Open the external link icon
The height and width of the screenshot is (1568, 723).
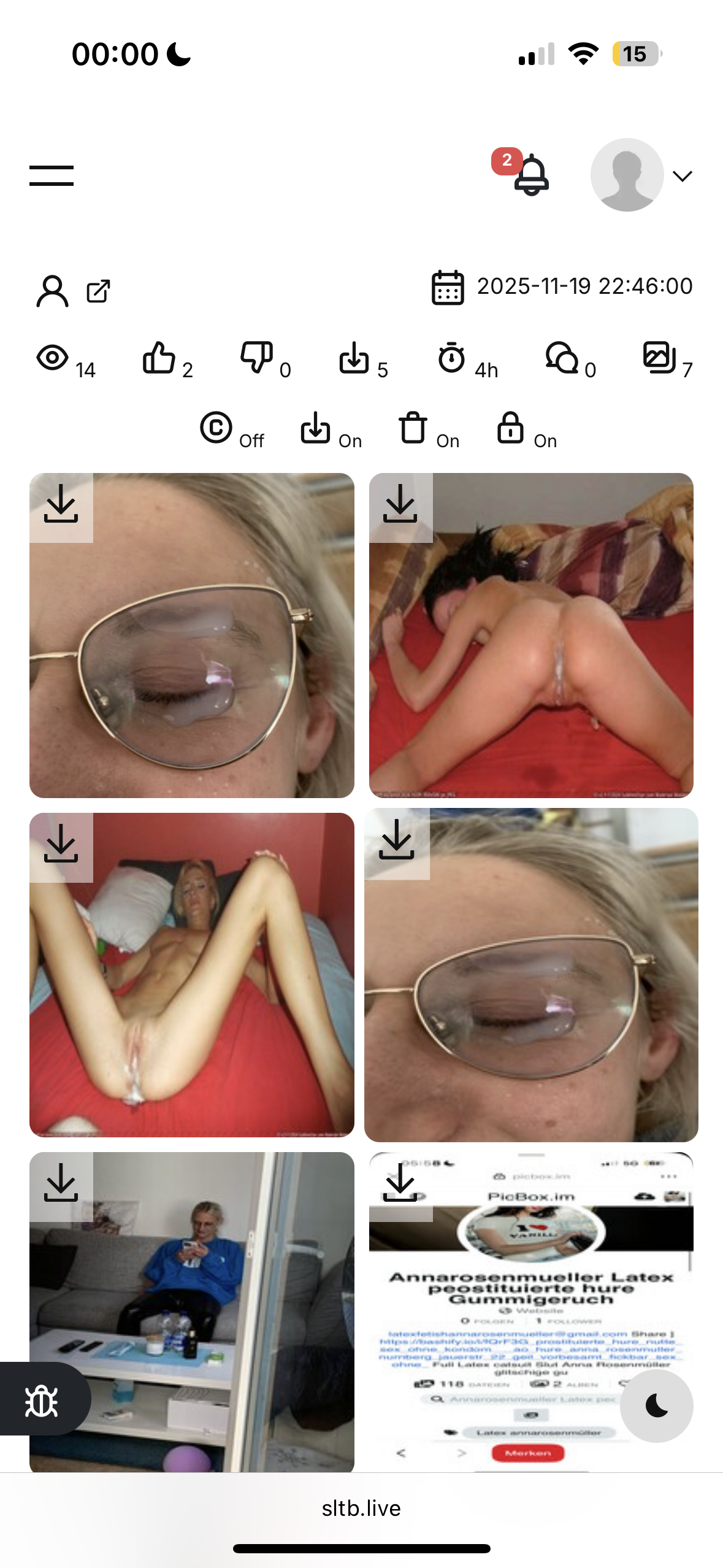pyautogui.click(x=98, y=291)
